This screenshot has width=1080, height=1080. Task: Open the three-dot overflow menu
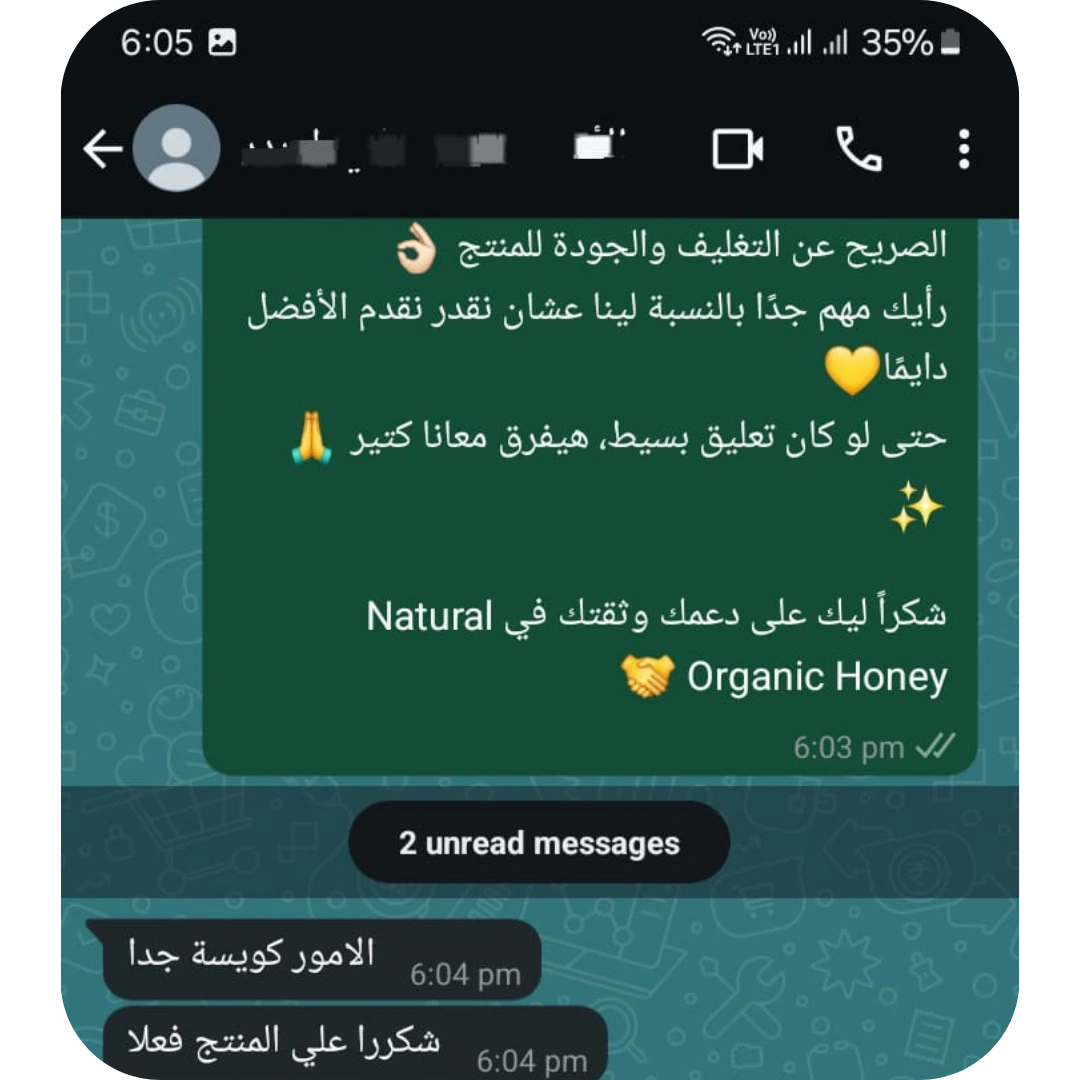click(963, 150)
